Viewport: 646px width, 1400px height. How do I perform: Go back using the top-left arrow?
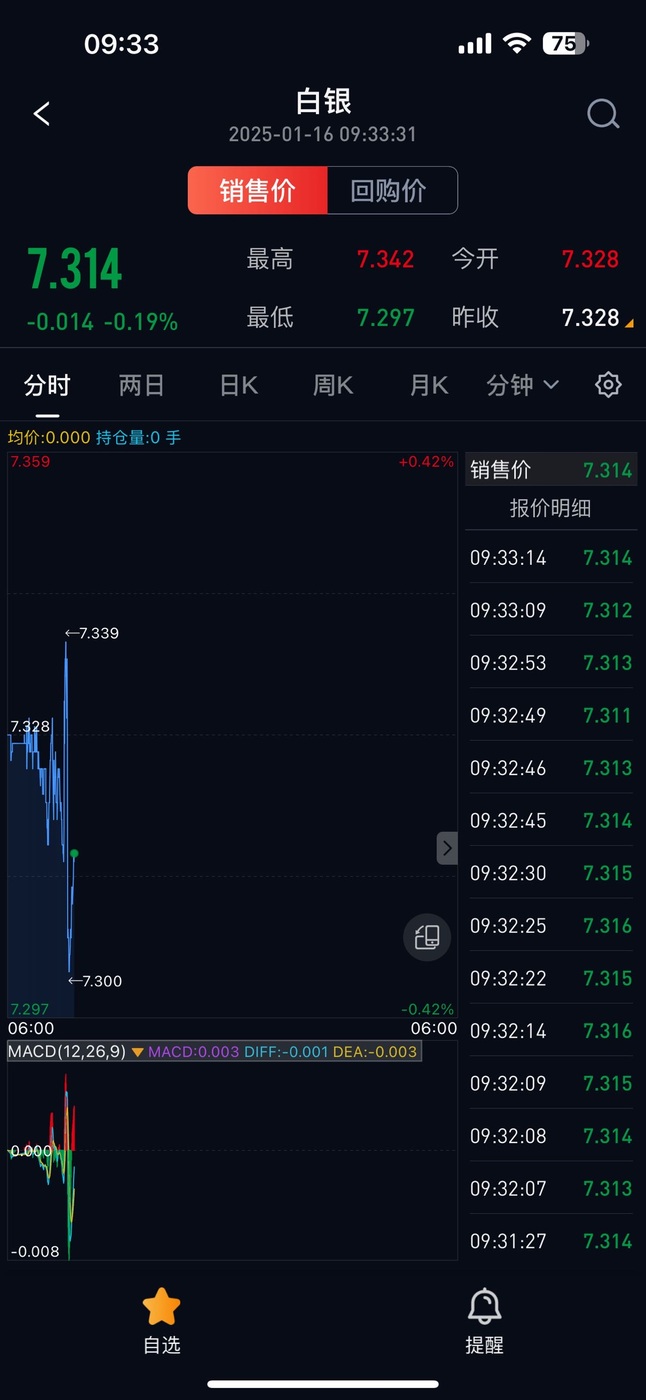click(x=42, y=114)
